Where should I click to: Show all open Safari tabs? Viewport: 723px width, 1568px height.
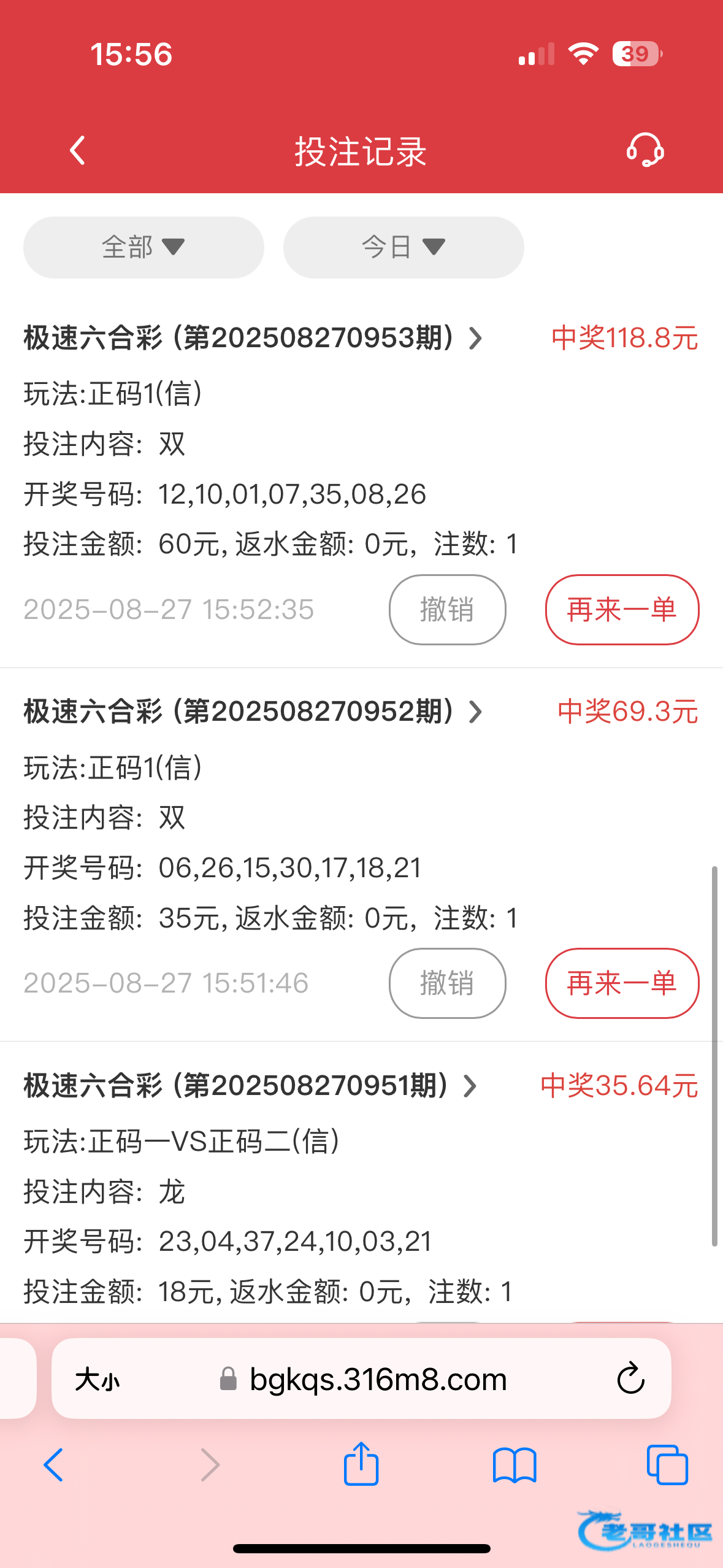(x=667, y=1465)
